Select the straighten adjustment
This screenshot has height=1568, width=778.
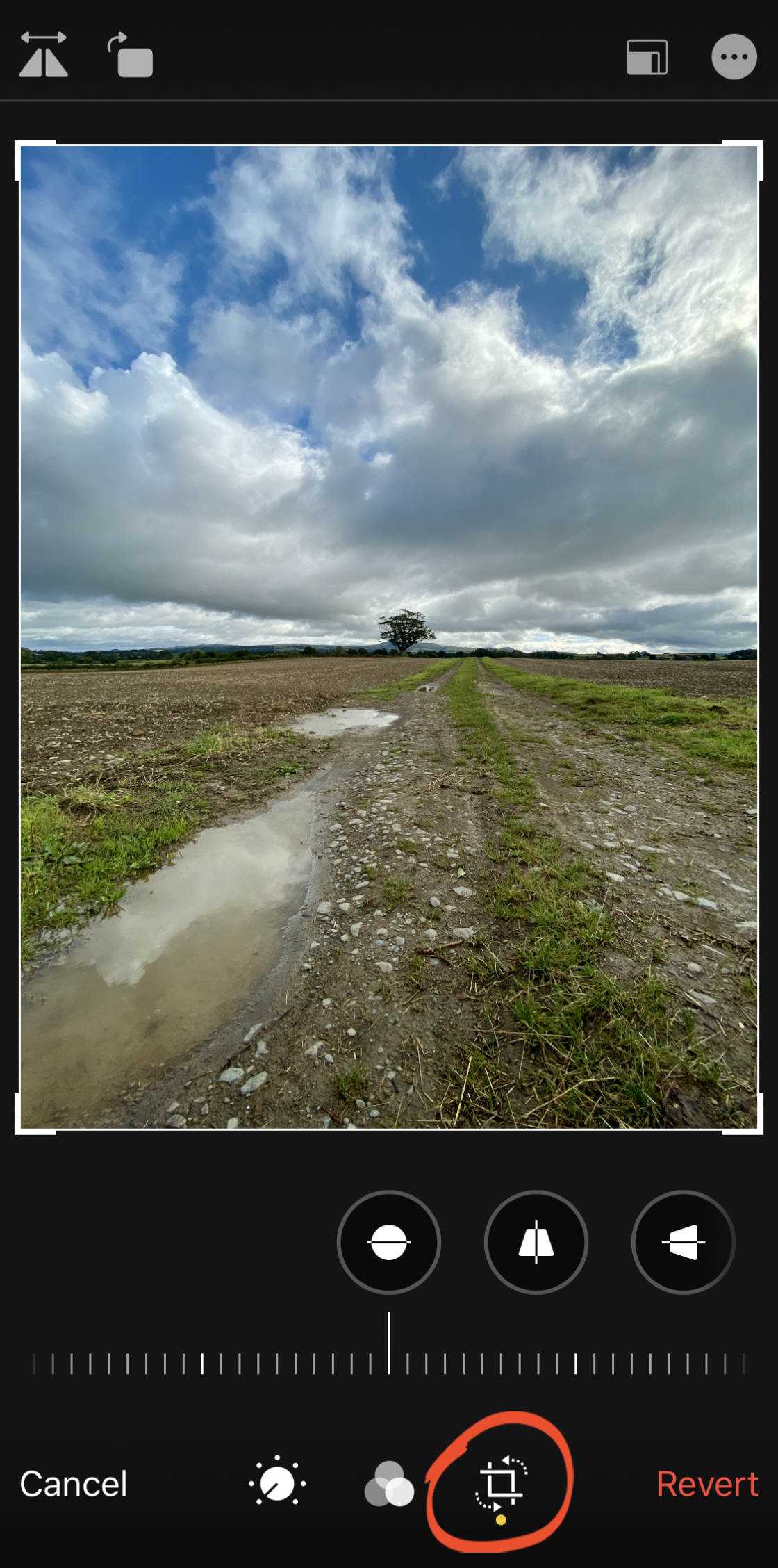click(388, 1242)
